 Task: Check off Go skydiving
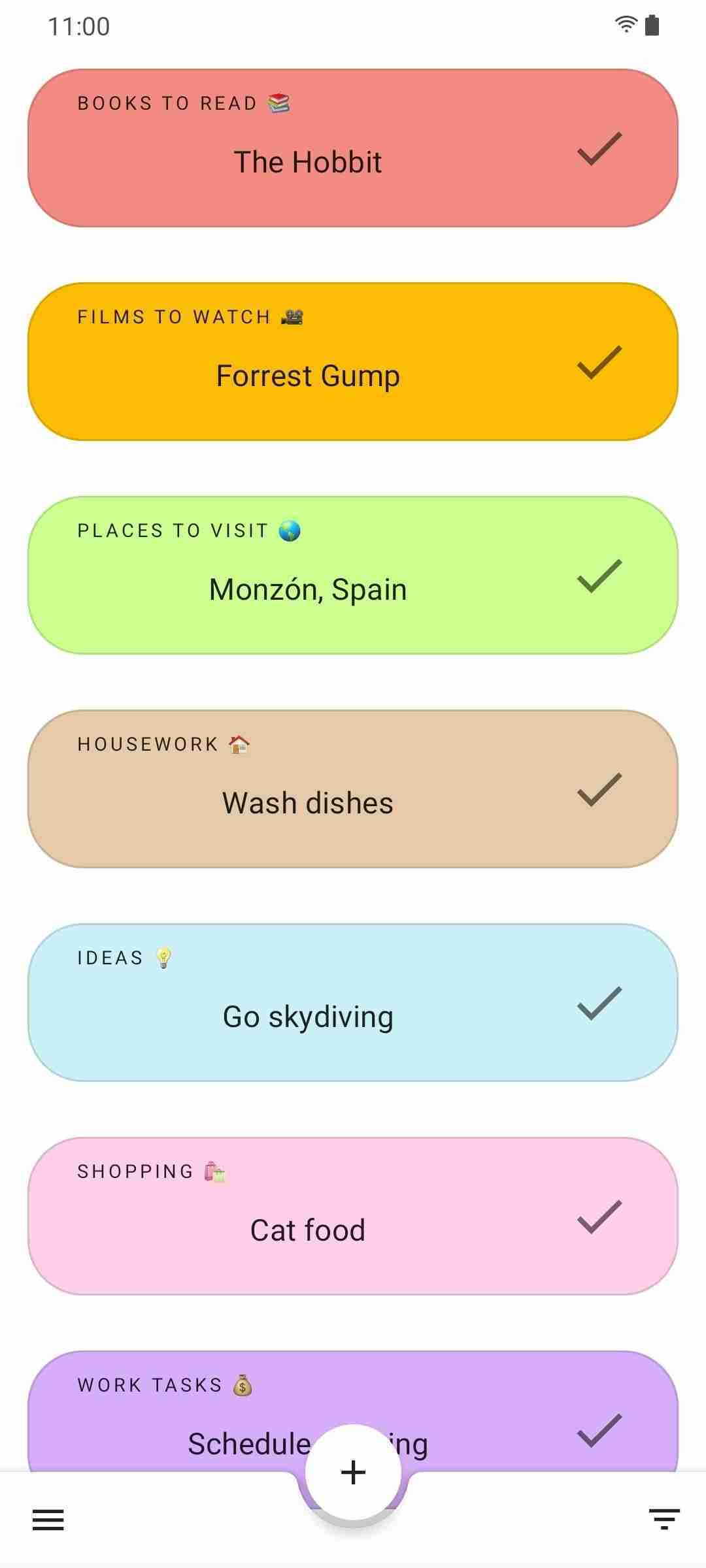pyautogui.click(x=599, y=1004)
